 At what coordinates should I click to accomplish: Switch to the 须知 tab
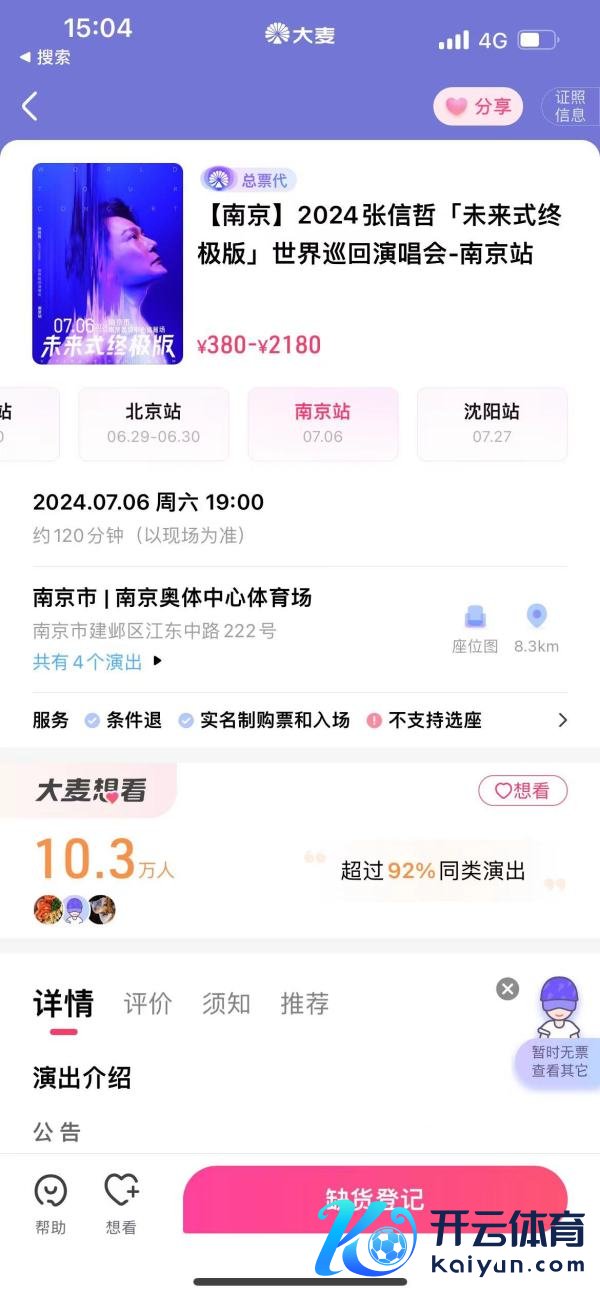pos(226,1003)
